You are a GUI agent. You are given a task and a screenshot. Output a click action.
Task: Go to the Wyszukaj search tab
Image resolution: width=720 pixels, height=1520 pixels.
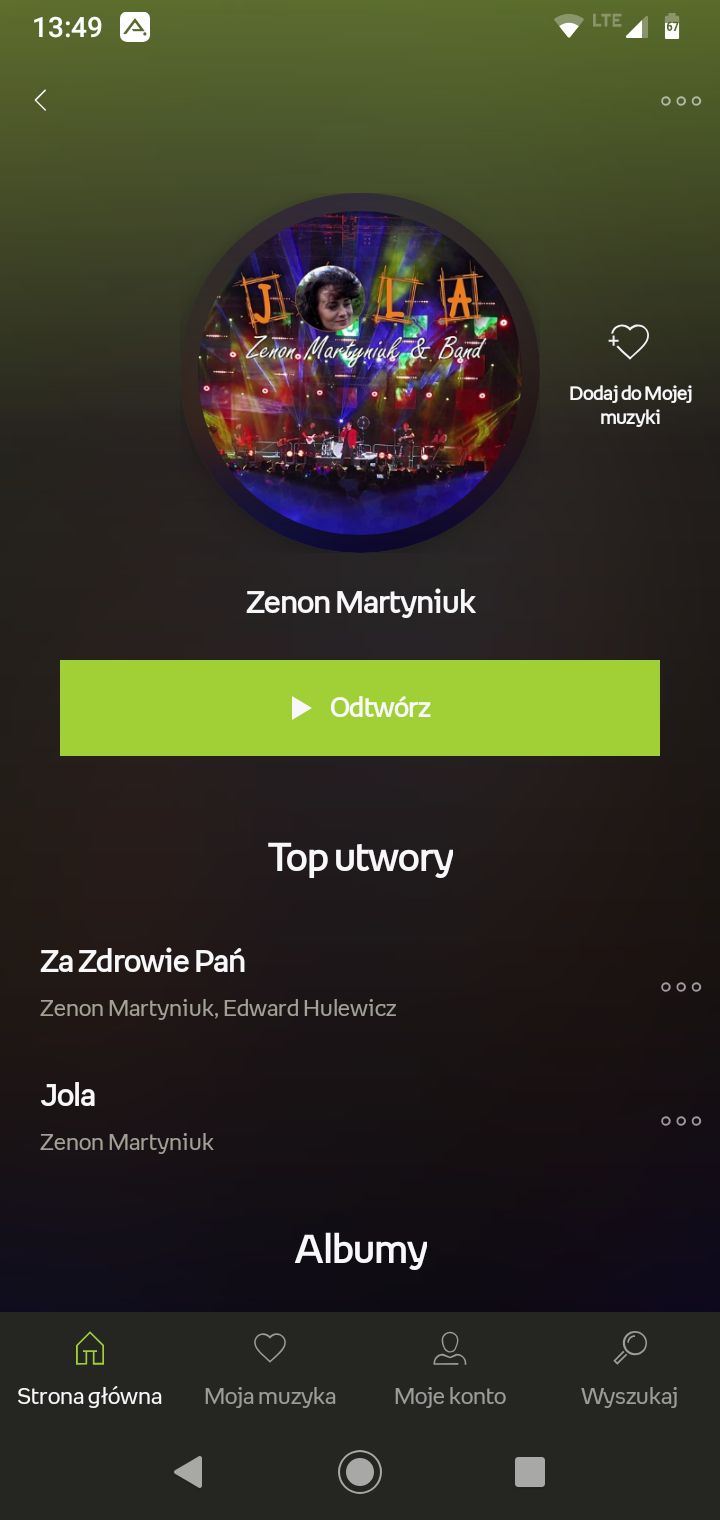[630, 1368]
